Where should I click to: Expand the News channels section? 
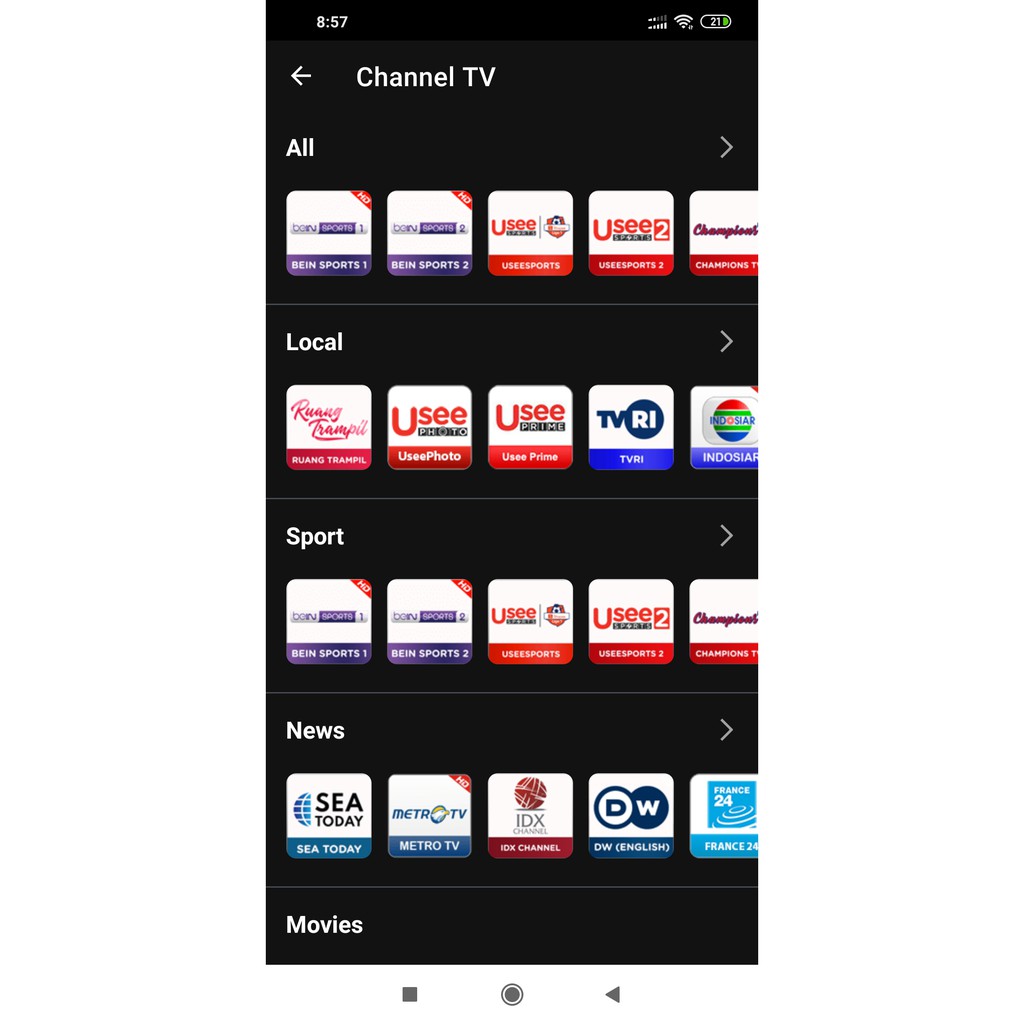[x=726, y=730]
